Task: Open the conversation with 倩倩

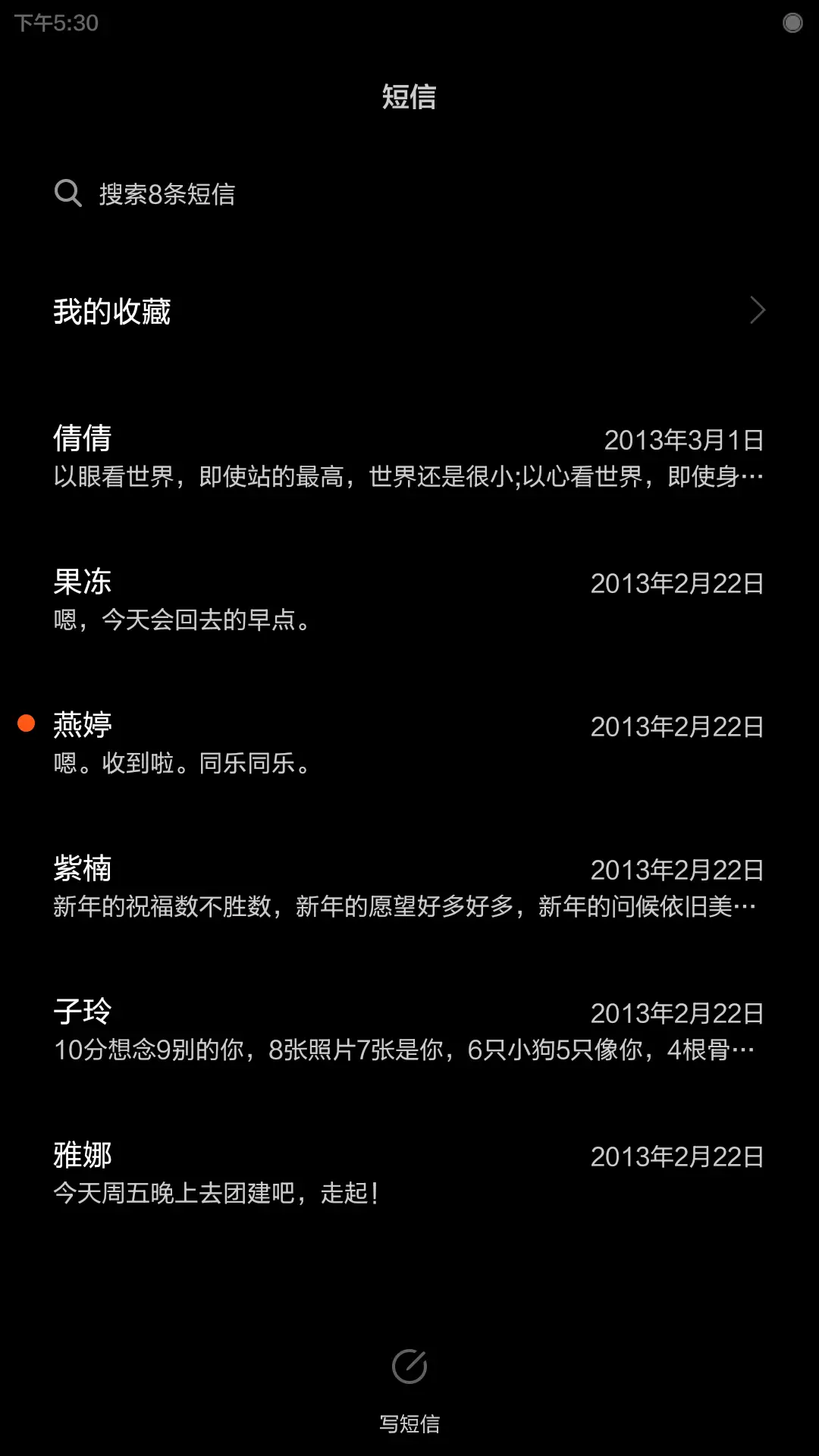Action: coord(409,455)
